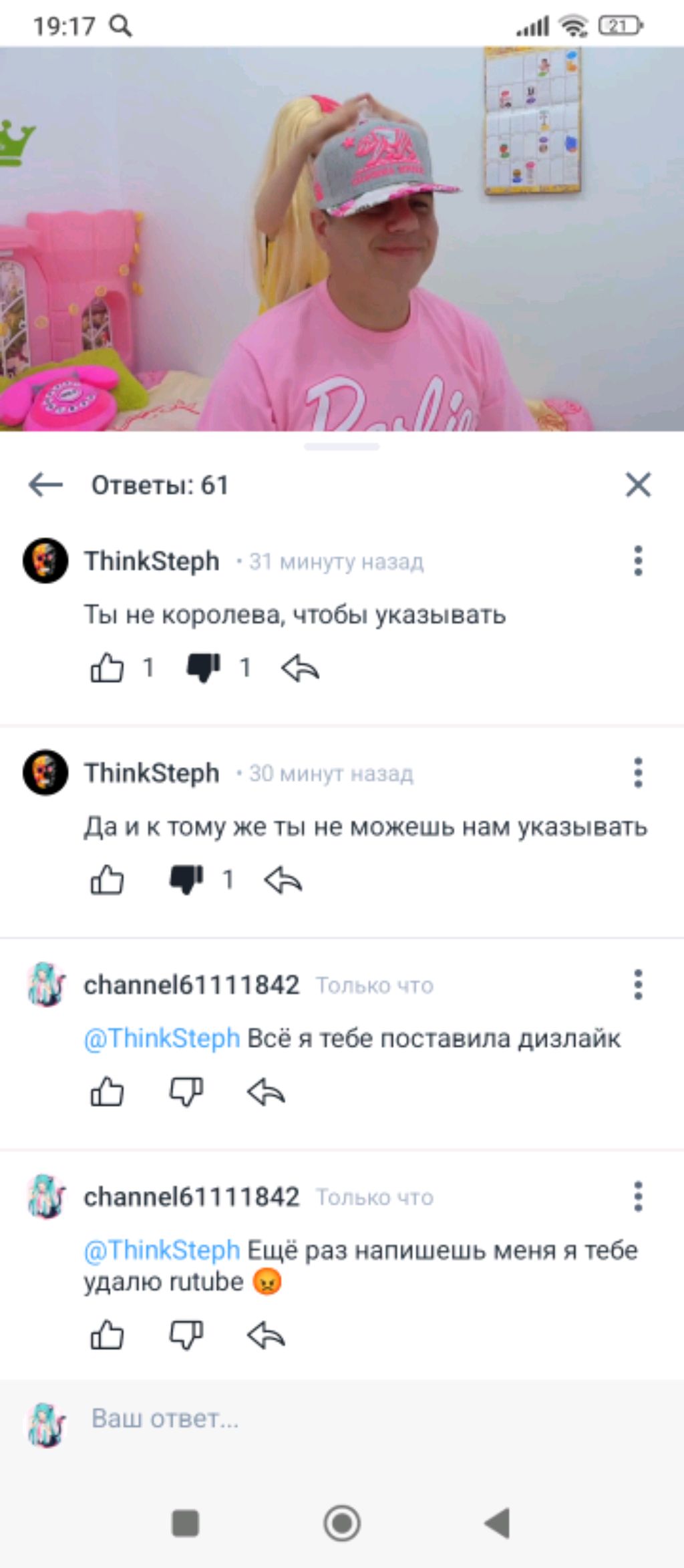
Task: Like the "поставила дизлайк" comment
Action: pyautogui.click(x=107, y=1093)
